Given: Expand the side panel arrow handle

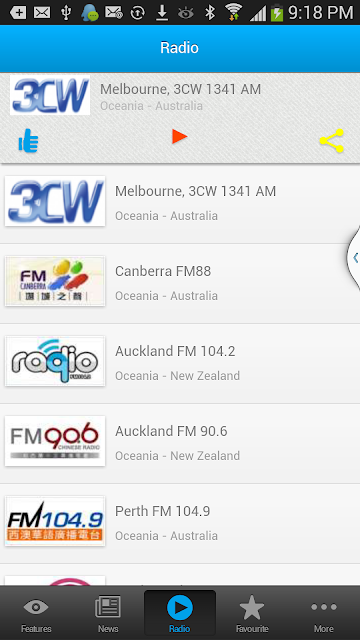Looking at the screenshot, I should [354, 258].
